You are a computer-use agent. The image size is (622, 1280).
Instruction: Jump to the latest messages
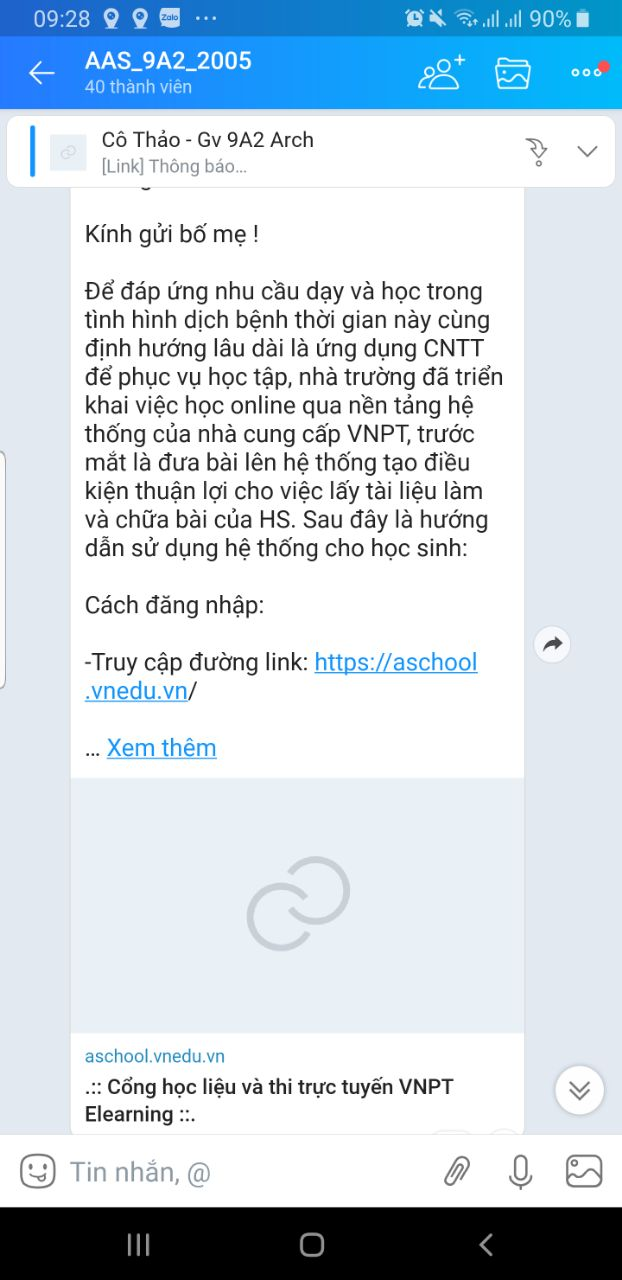[579, 1090]
